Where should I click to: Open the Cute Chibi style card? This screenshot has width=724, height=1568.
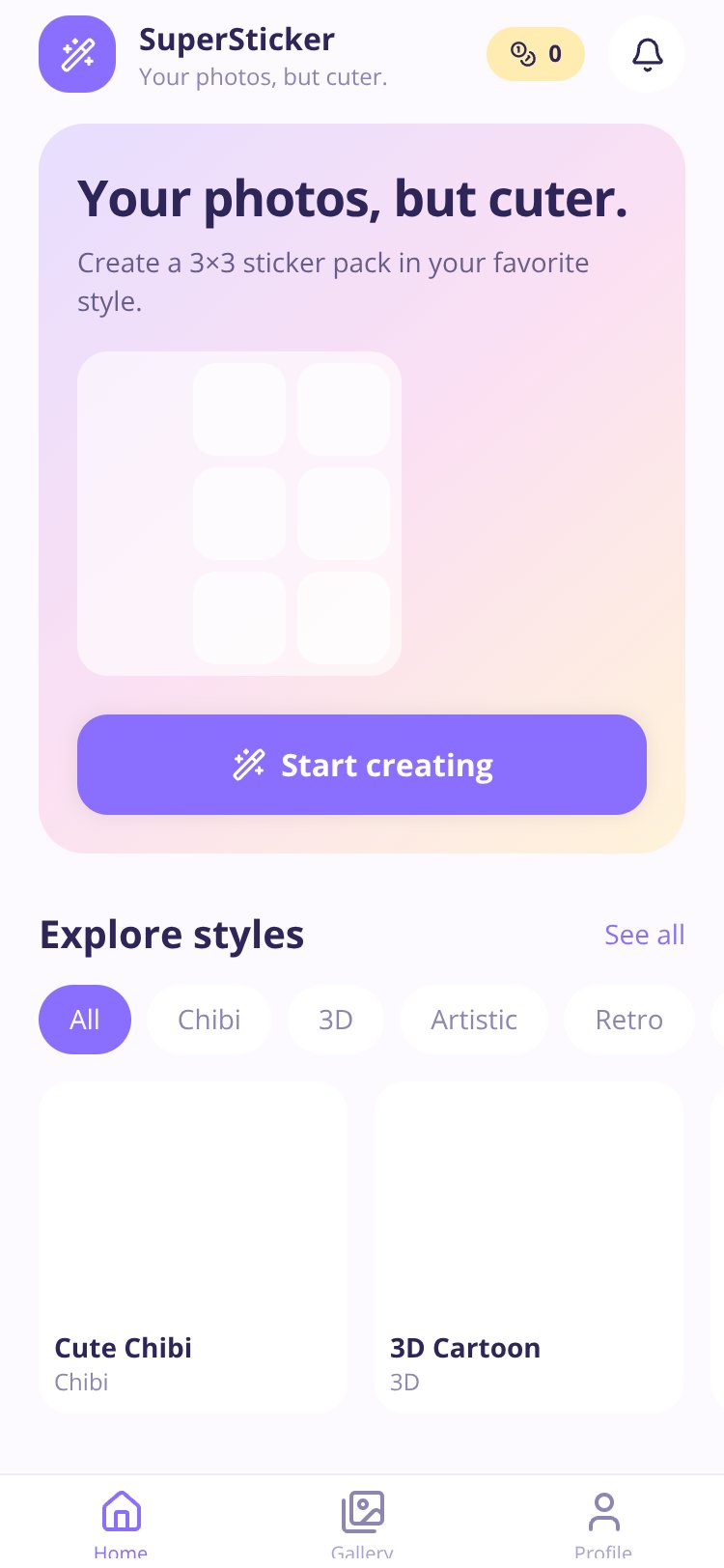[x=193, y=1247]
